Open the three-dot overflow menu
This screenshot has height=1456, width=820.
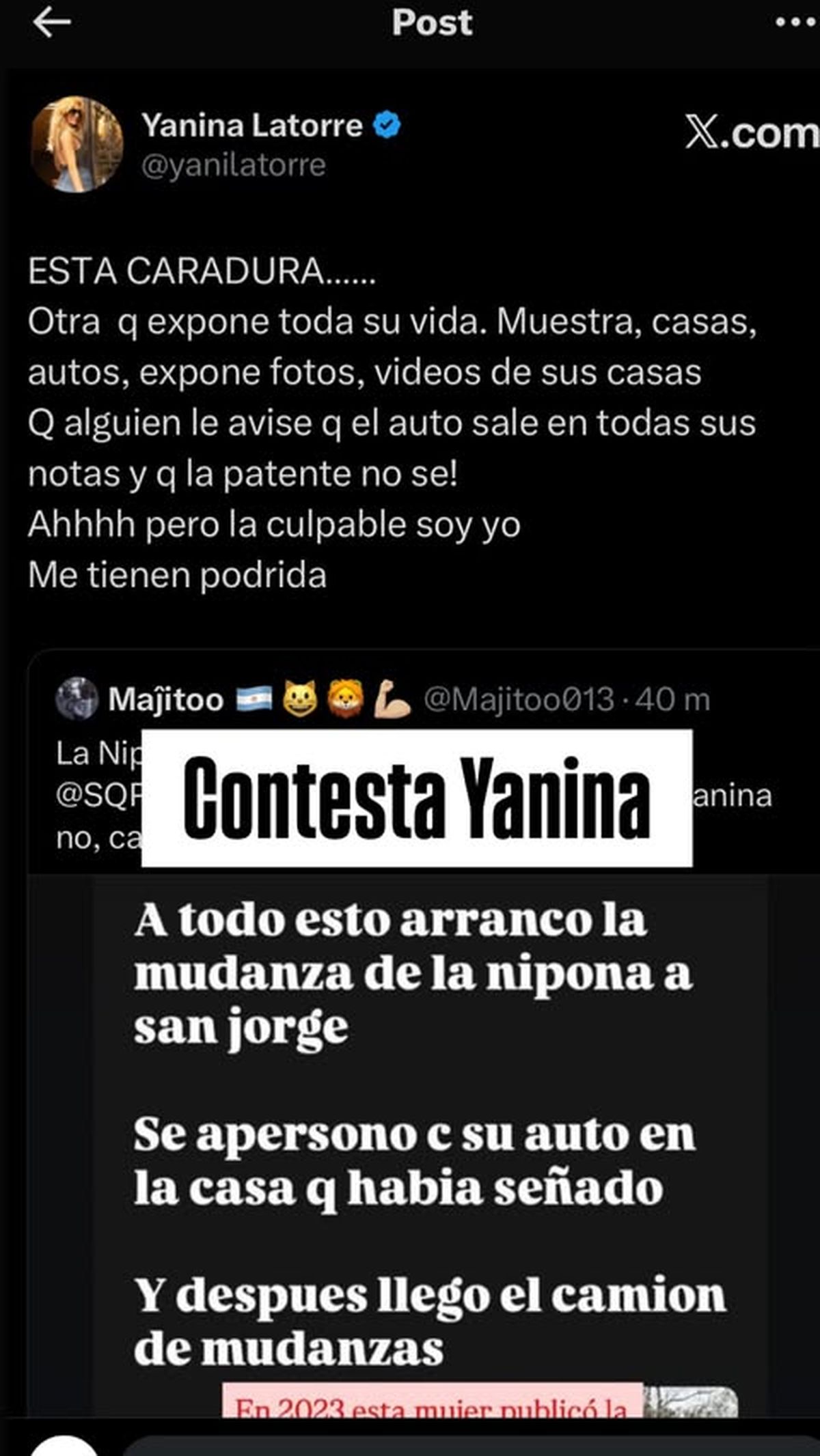coord(784,23)
